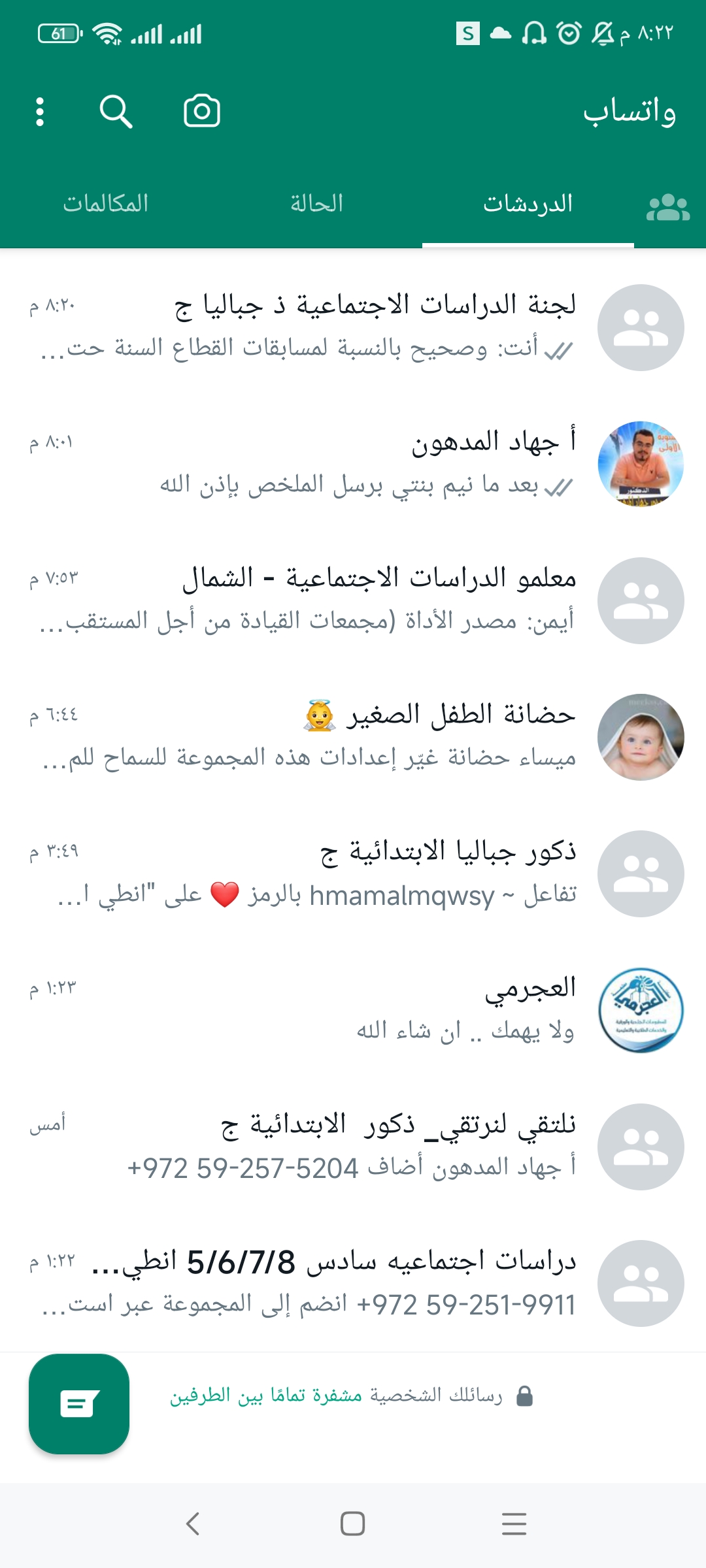The height and width of the screenshot is (1568, 706).
Task: Tap the مشفرة تمامًا بين الطرفين link
Action: tap(266, 1396)
